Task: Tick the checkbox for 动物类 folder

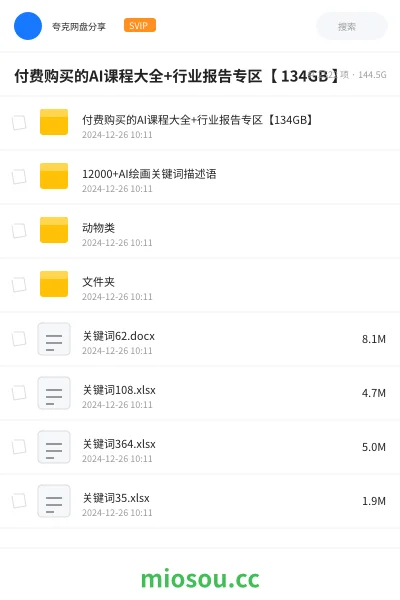Action: pyautogui.click(x=19, y=231)
